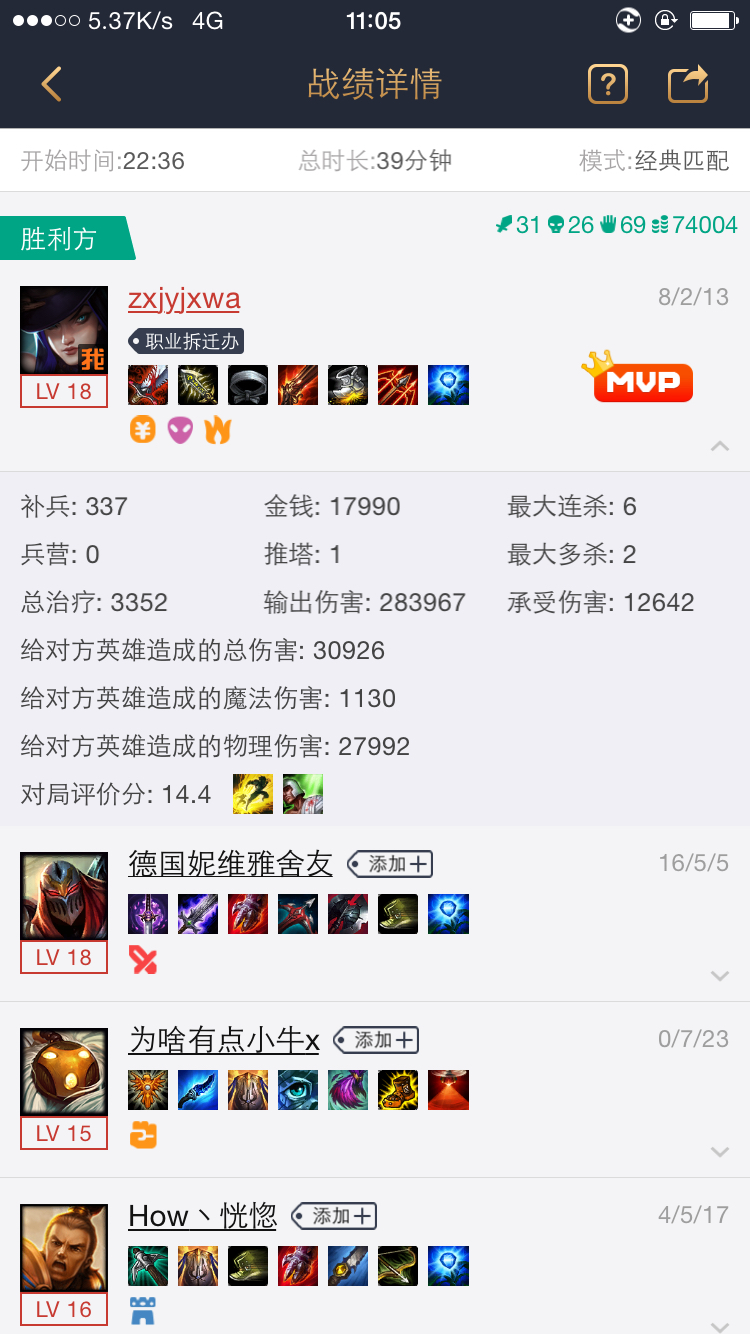Click the orange puzzle badge under 为啥有点小牛x

pyautogui.click(x=143, y=1134)
